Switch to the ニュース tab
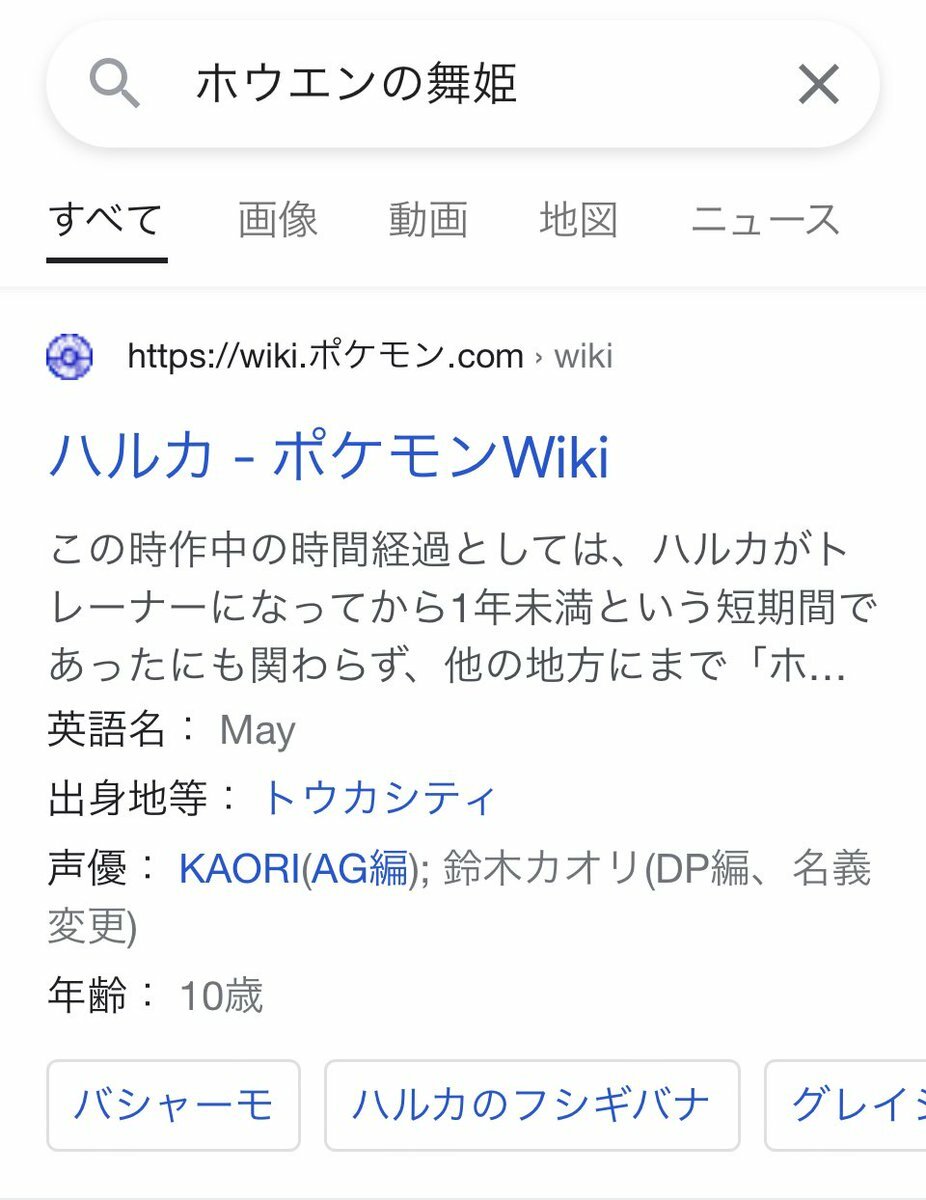This screenshot has width=926, height=1200. tap(765, 220)
